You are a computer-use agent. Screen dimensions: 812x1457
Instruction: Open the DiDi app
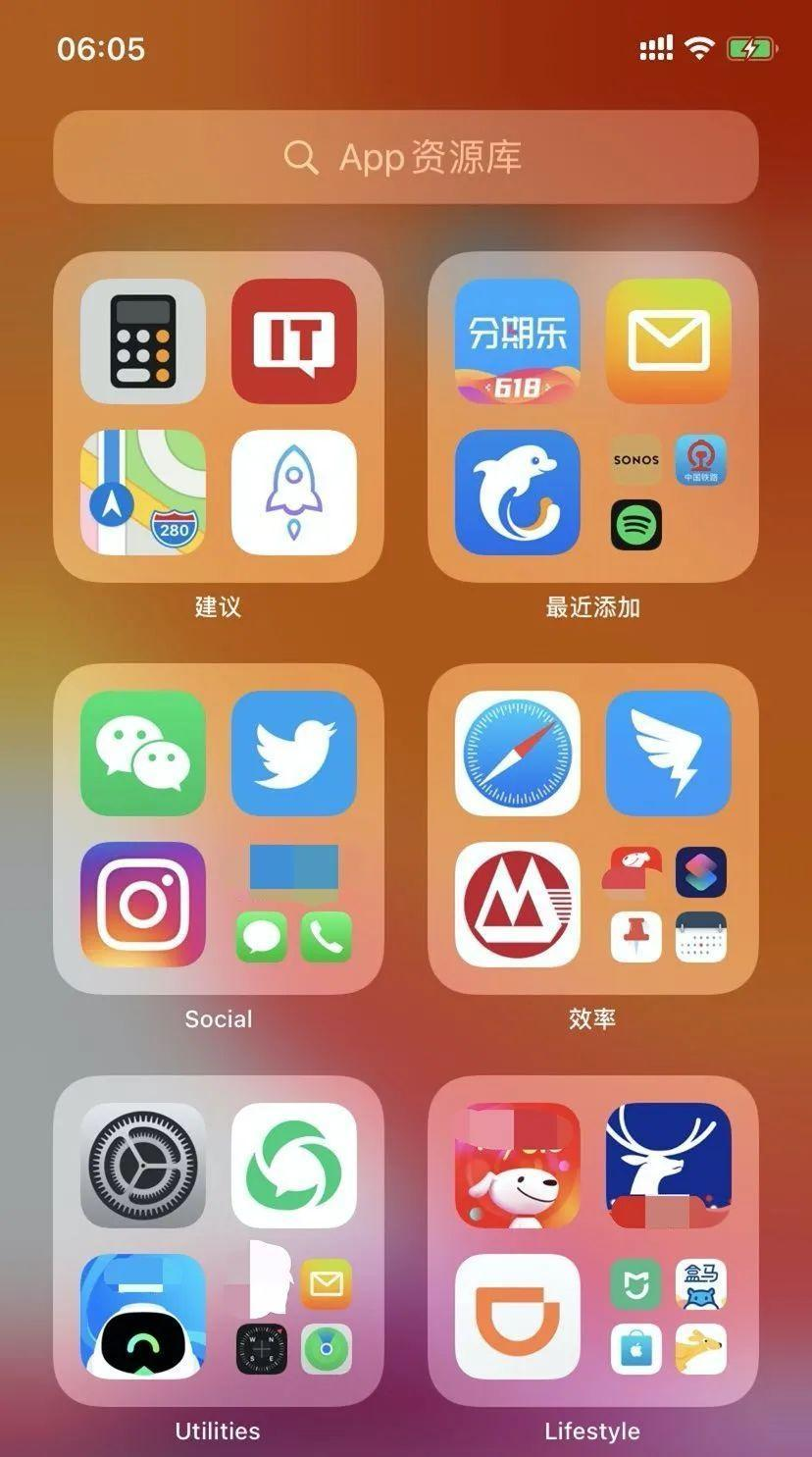click(x=518, y=1317)
